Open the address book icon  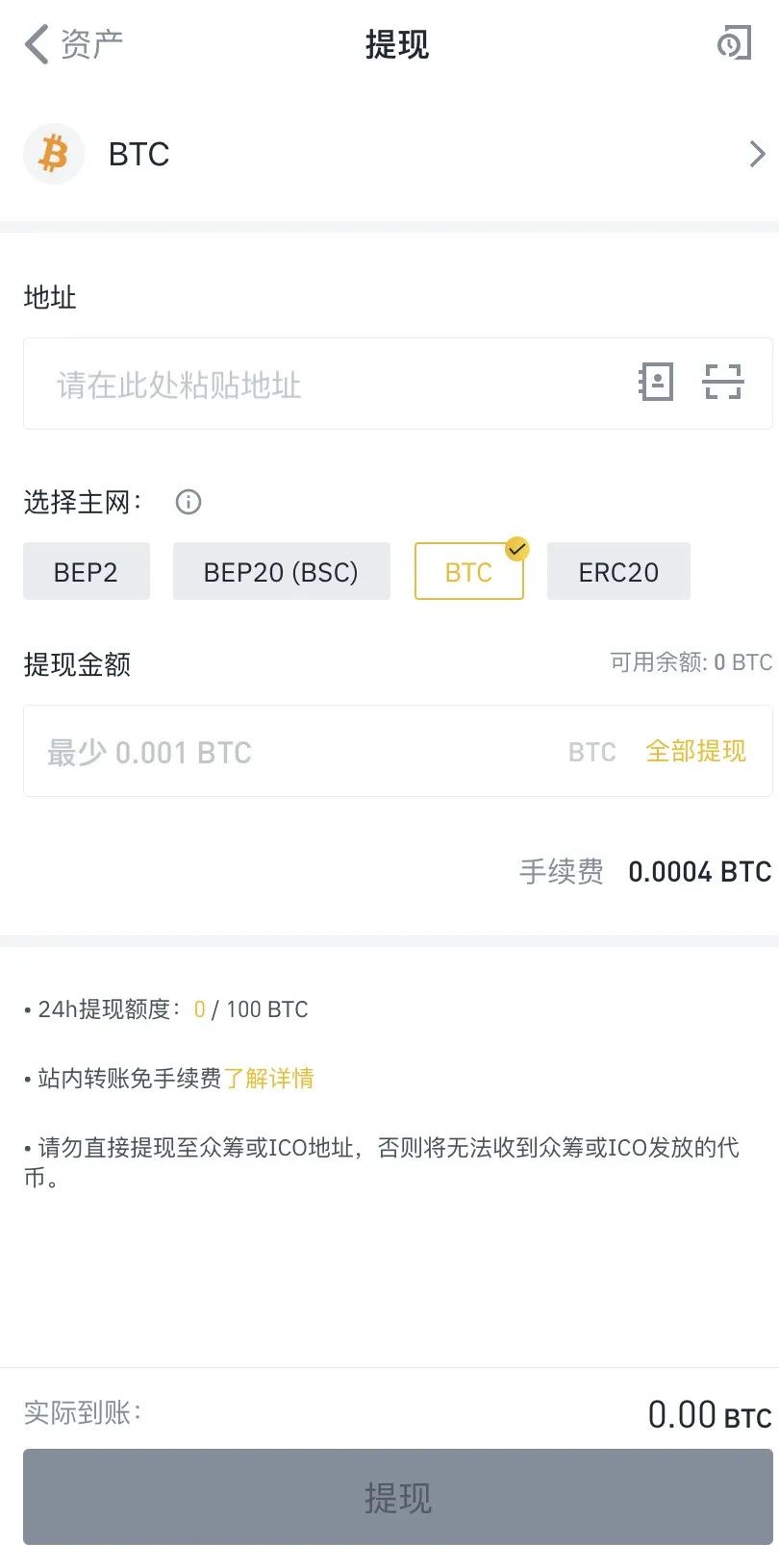tap(655, 382)
